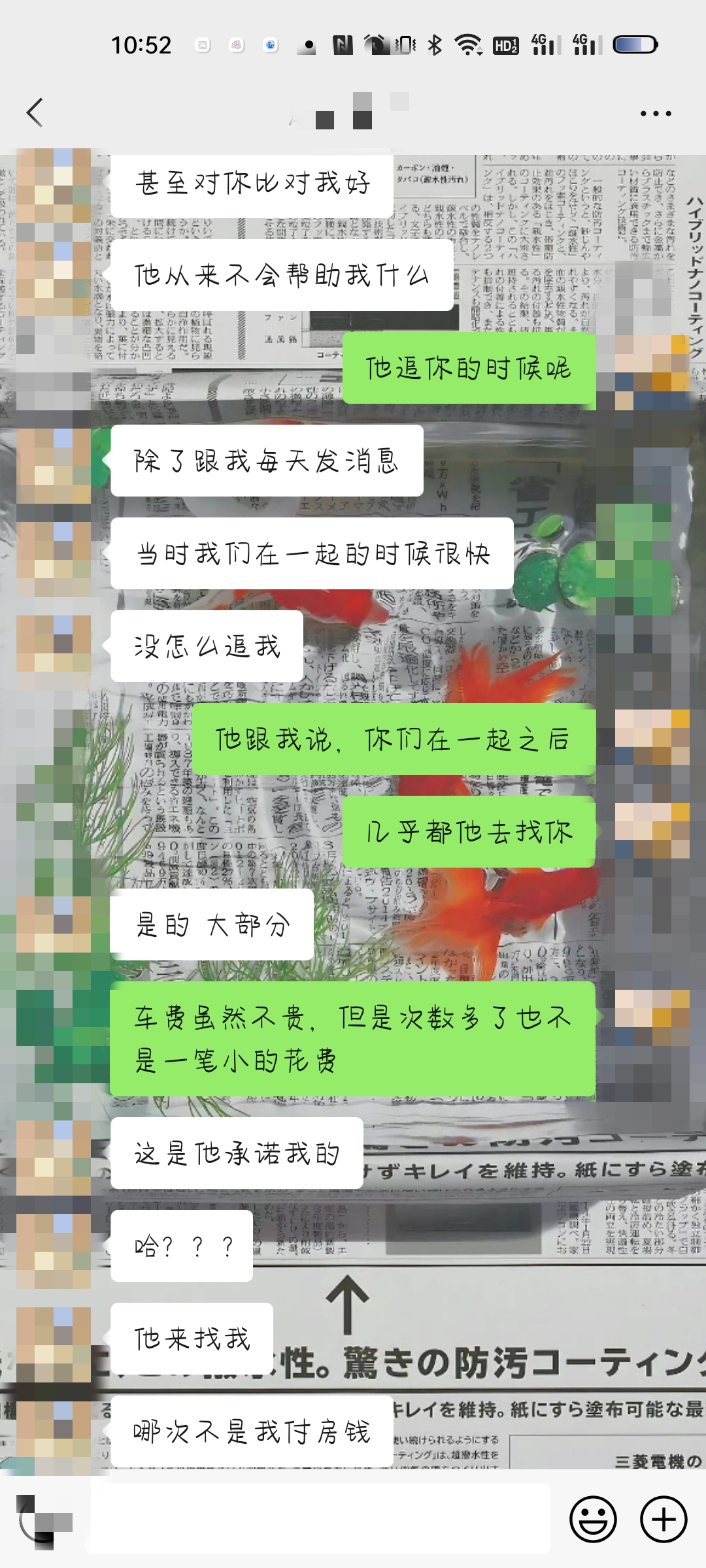The image size is (706, 1568).
Task: Open the emoji picker
Action: tap(593, 1519)
